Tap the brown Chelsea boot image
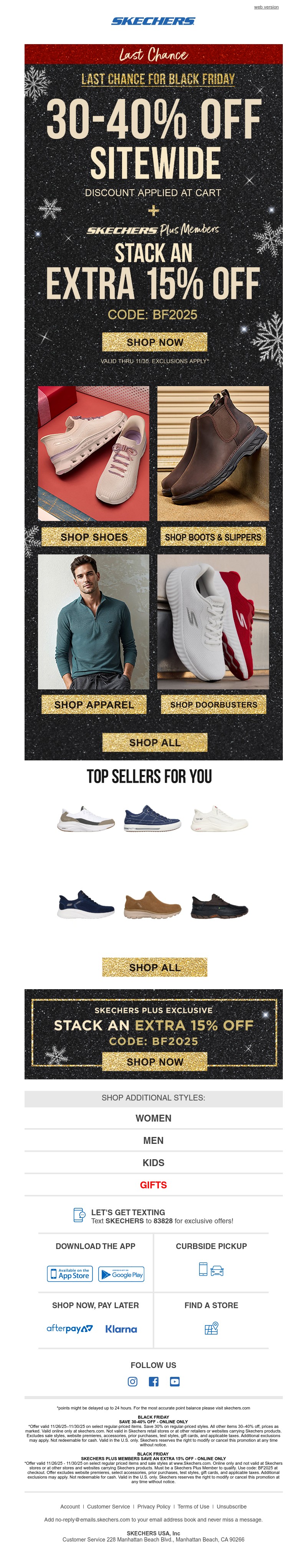307x1568 pixels. point(213,453)
